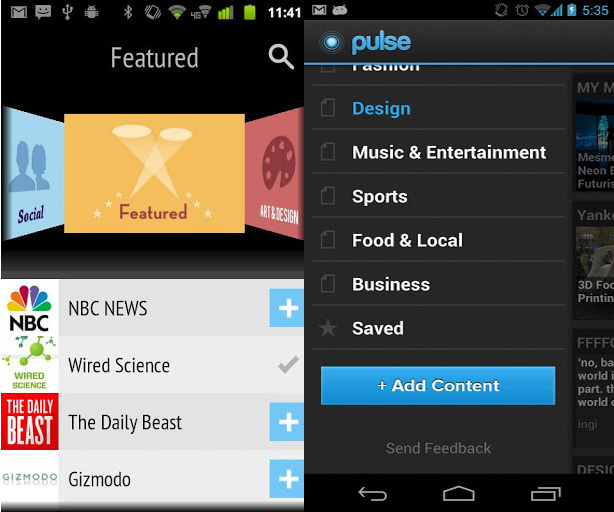Add Gizmodo with its plus button
The height and width of the screenshot is (512, 614).
(x=287, y=479)
